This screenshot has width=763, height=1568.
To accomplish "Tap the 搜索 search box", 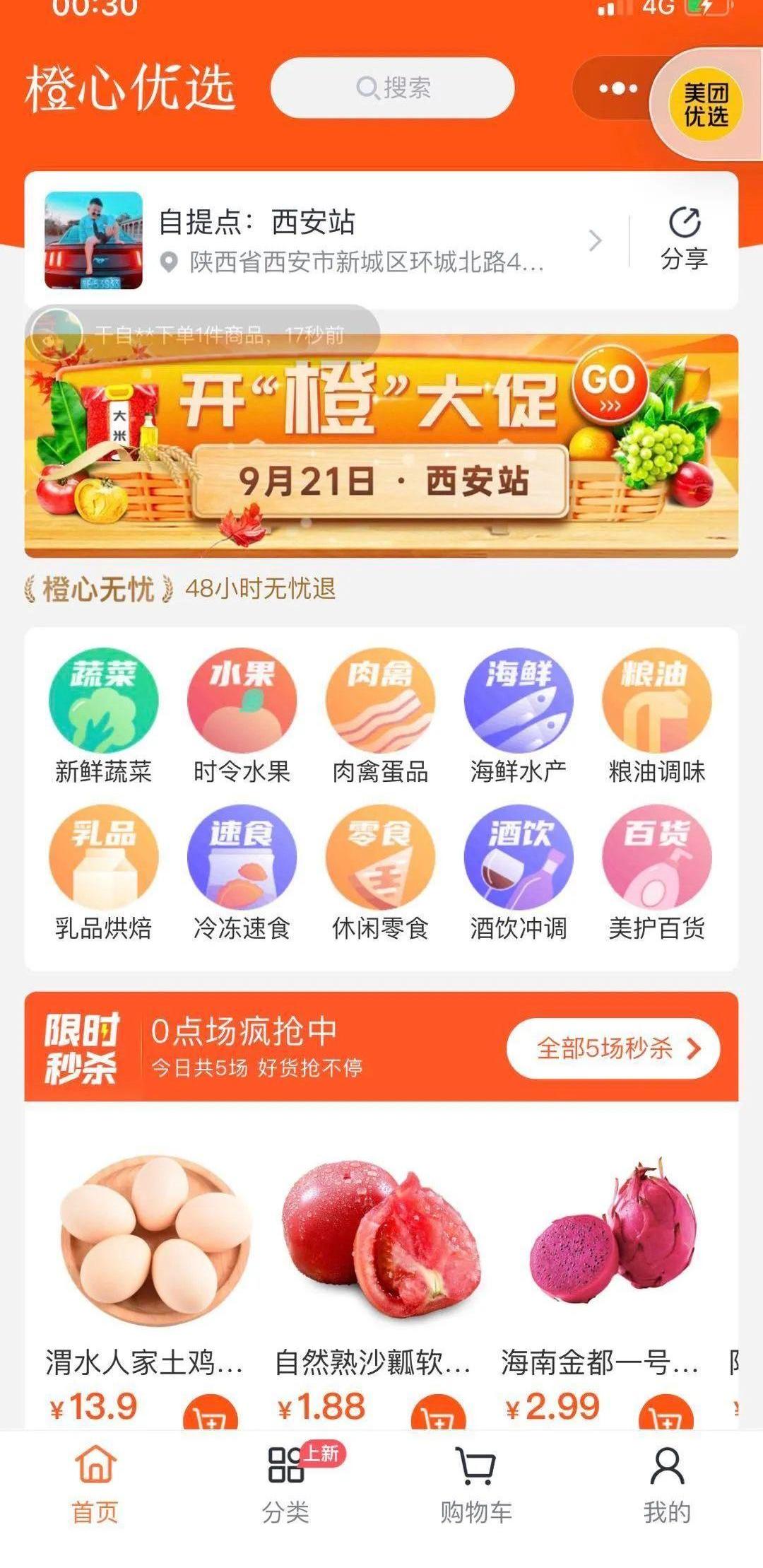I will (x=392, y=88).
